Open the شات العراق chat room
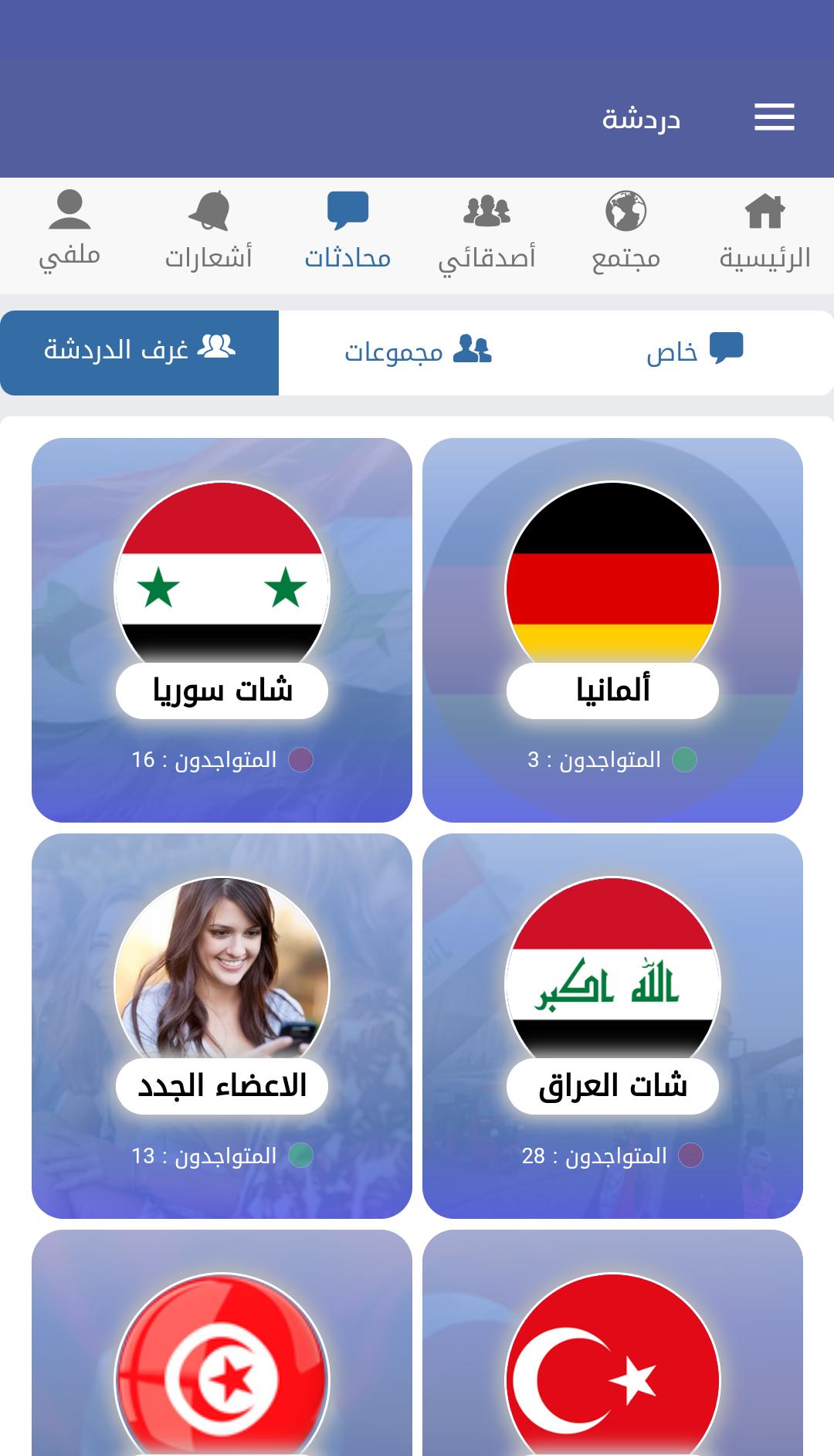This screenshot has height=1456, width=834. pos(612,1025)
